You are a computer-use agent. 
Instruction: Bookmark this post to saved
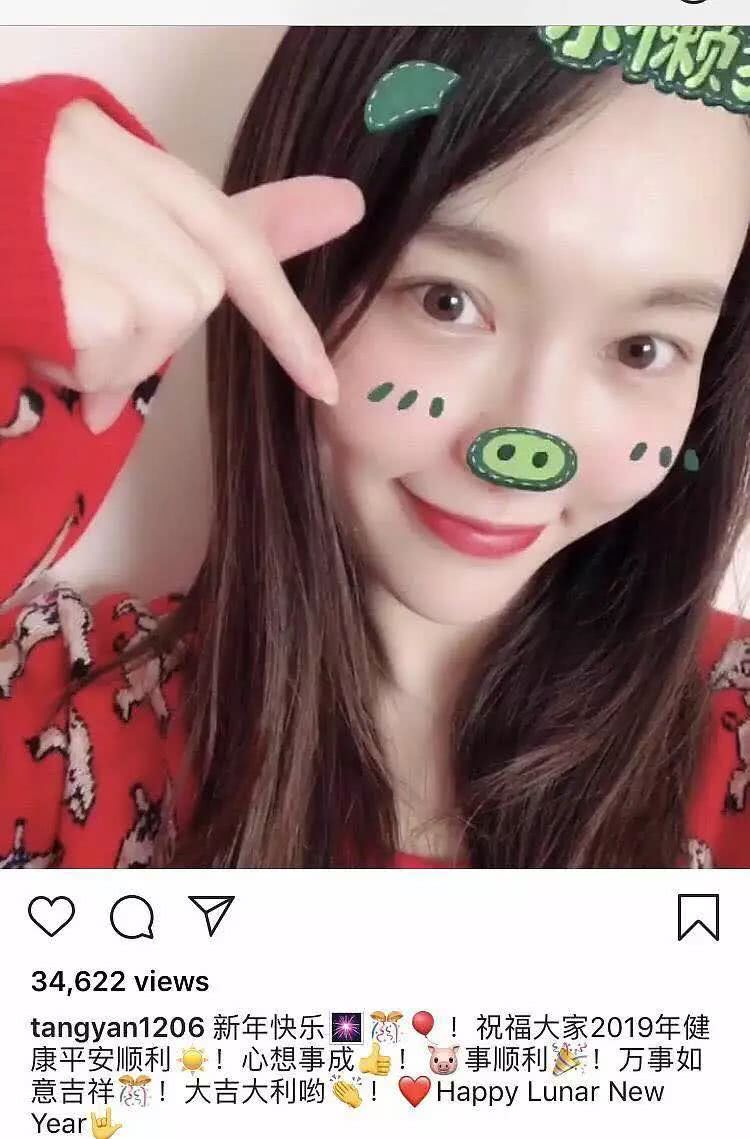[698, 917]
